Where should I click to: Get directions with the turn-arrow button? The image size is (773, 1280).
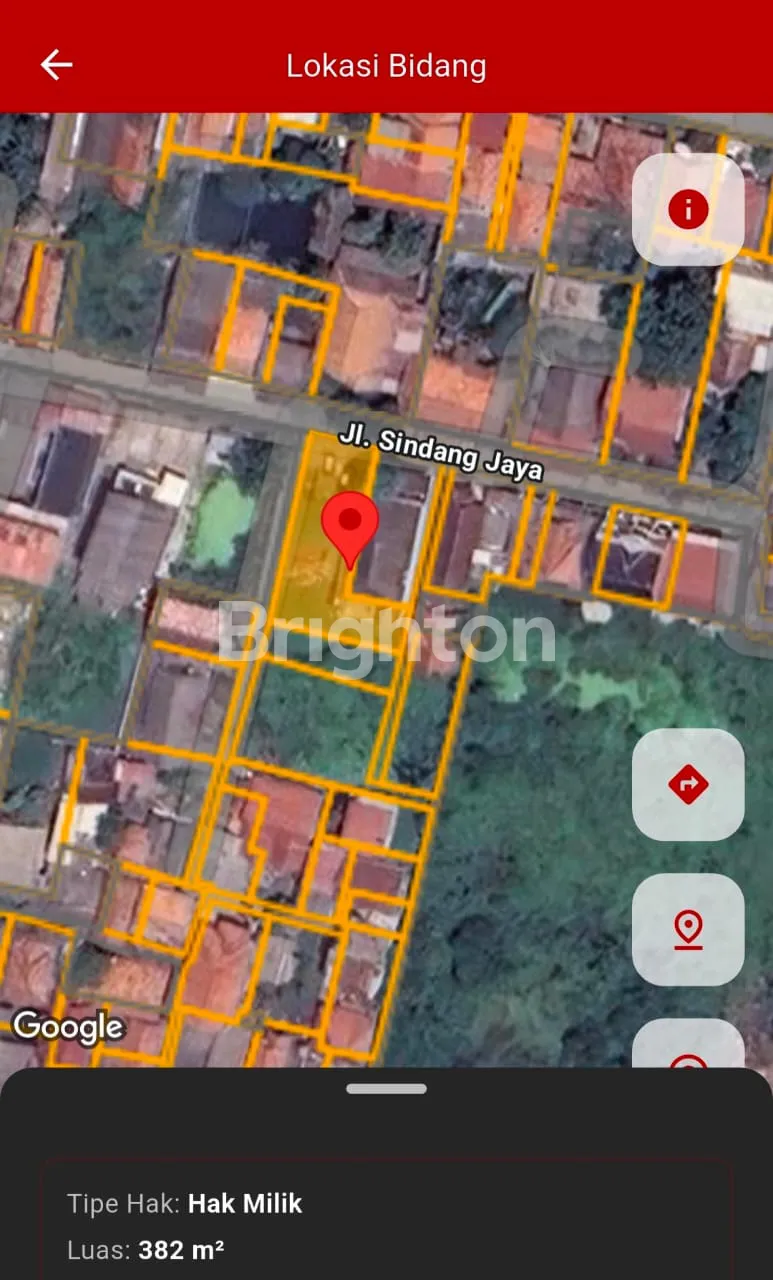click(688, 785)
